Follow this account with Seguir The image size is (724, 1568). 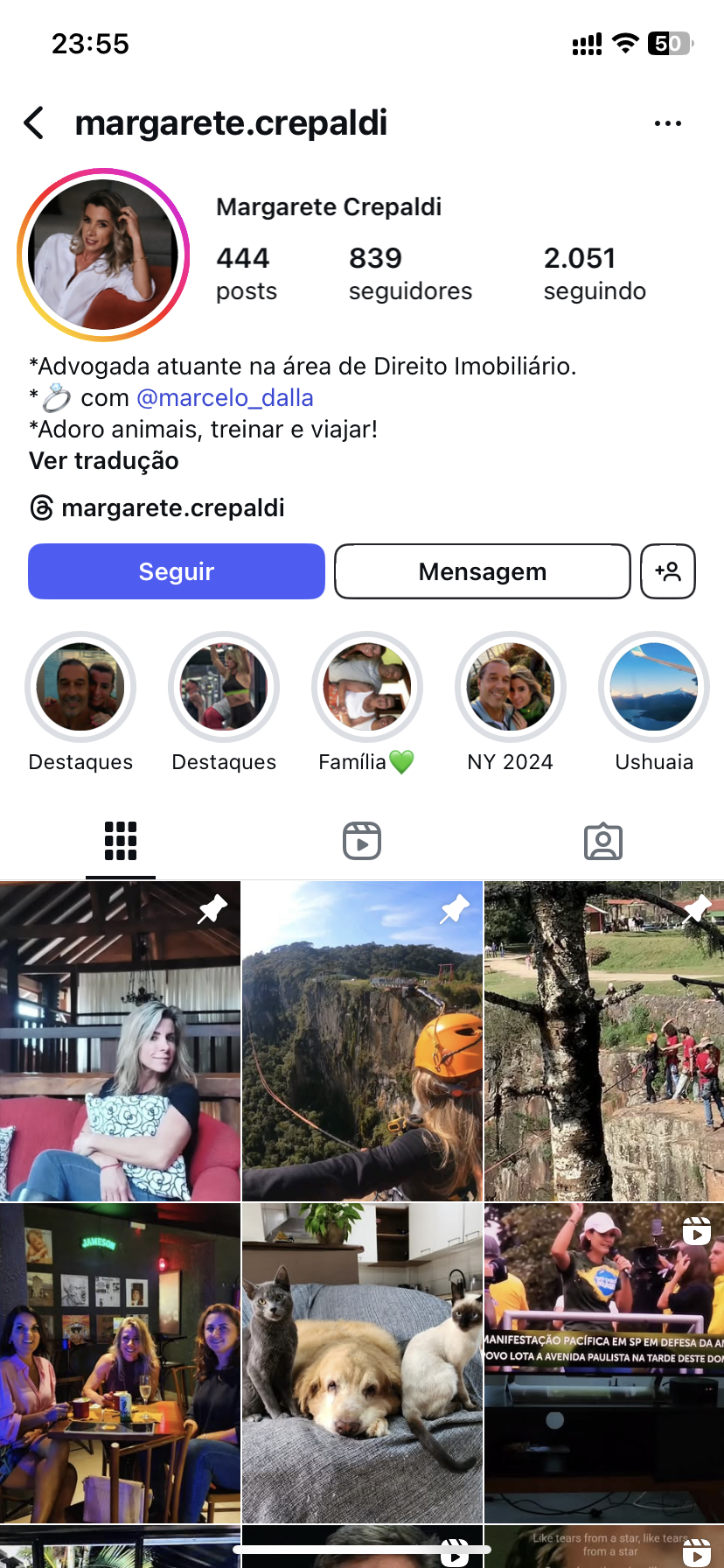pos(177,571)
